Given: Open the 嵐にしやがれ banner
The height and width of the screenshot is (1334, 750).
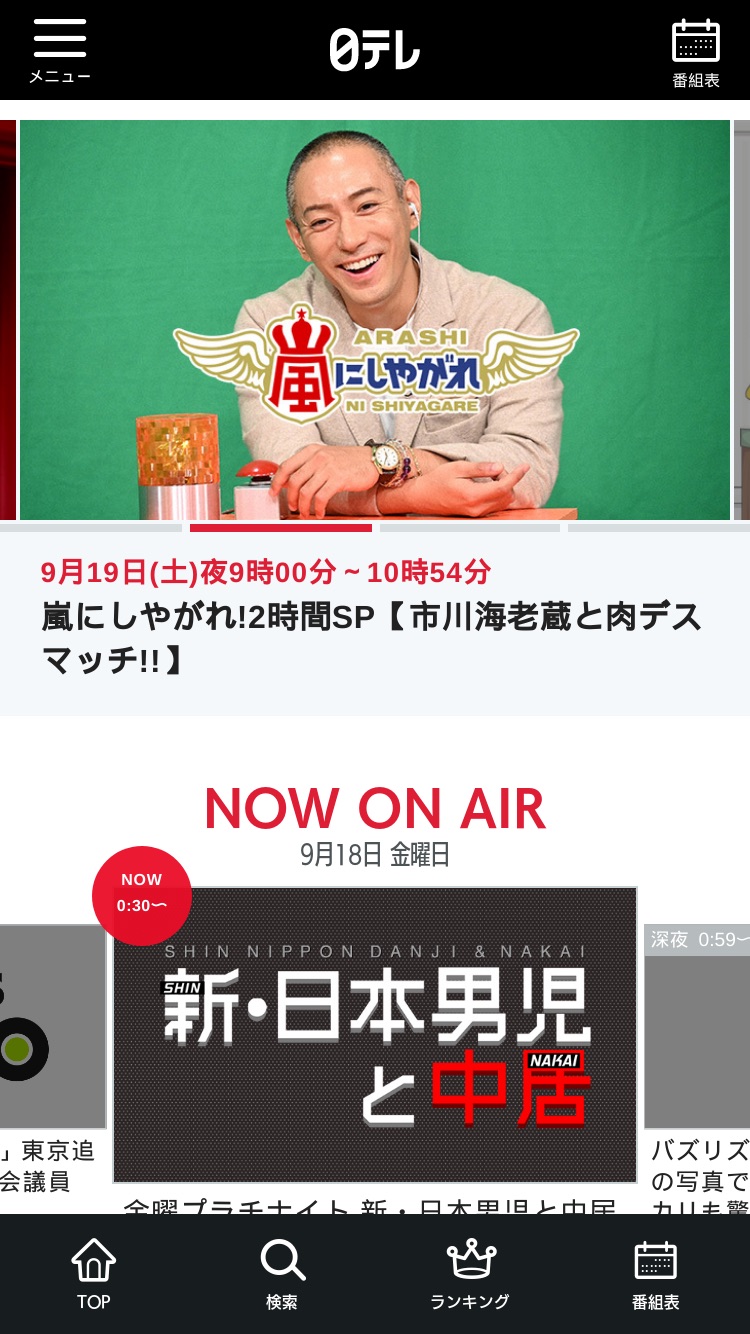Looking at the screenshot, I should [x=375, y=320].
